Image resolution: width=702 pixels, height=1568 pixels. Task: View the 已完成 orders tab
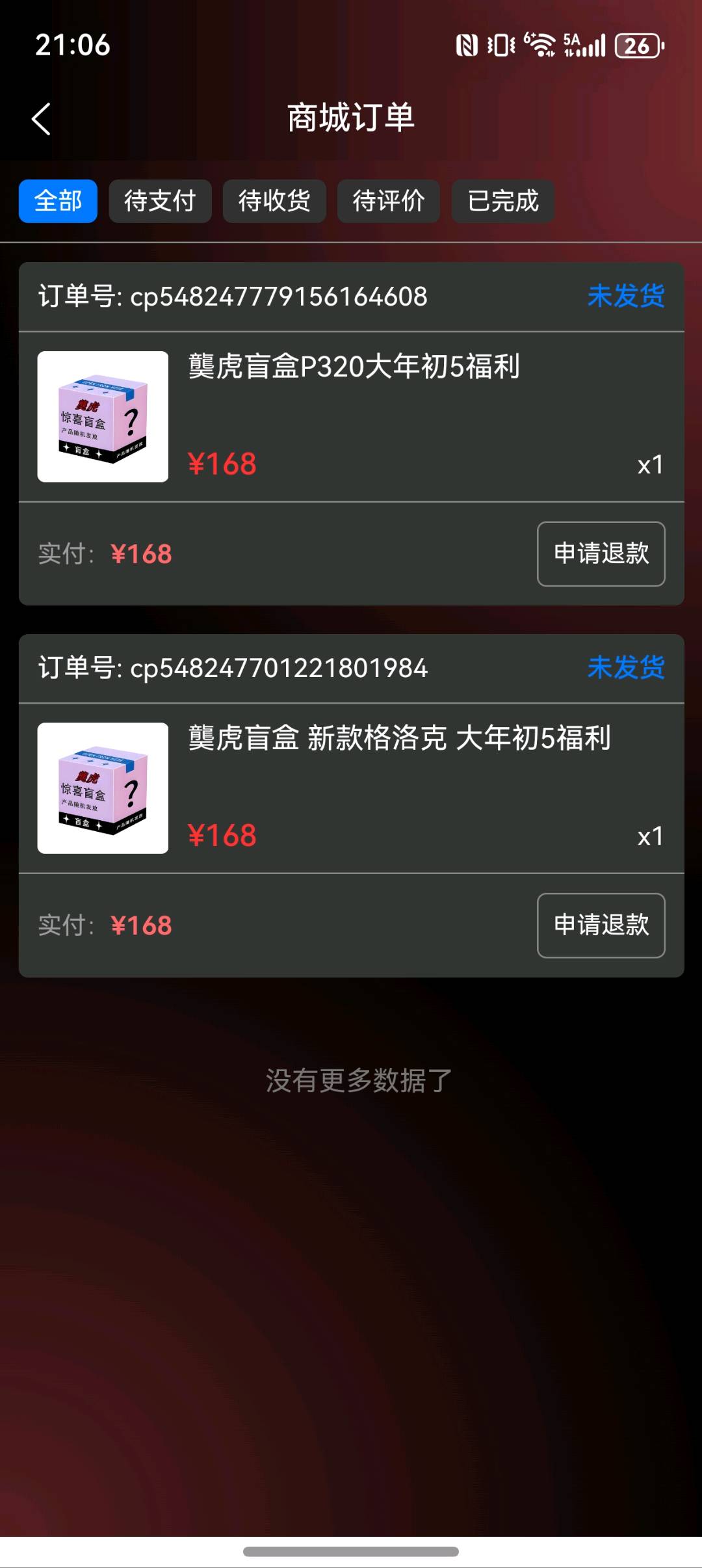pyautogui.click(x=502, y=201)
